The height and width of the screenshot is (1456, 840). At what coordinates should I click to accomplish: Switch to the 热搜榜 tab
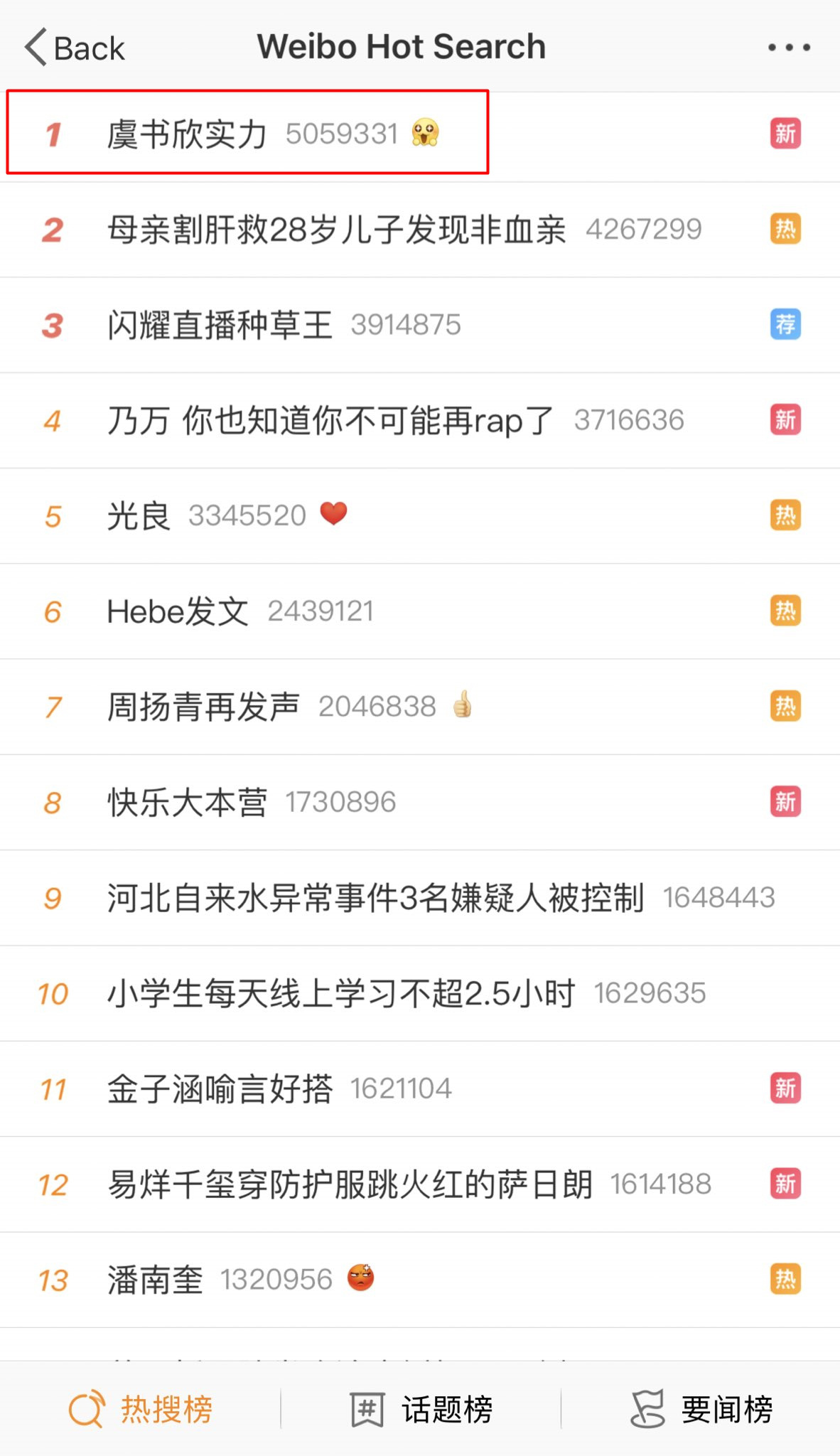tap(141, 1409)
